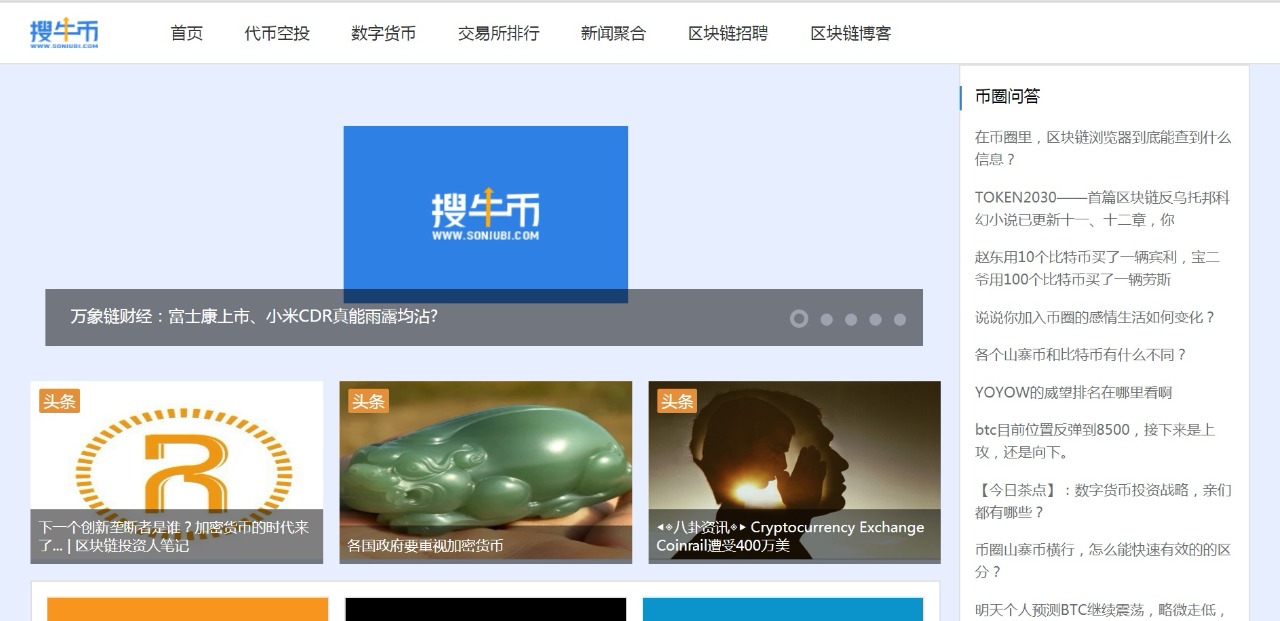The image size is (1280, 621).
Task: Open the 交易所排行 page
Action: (498, 33)
